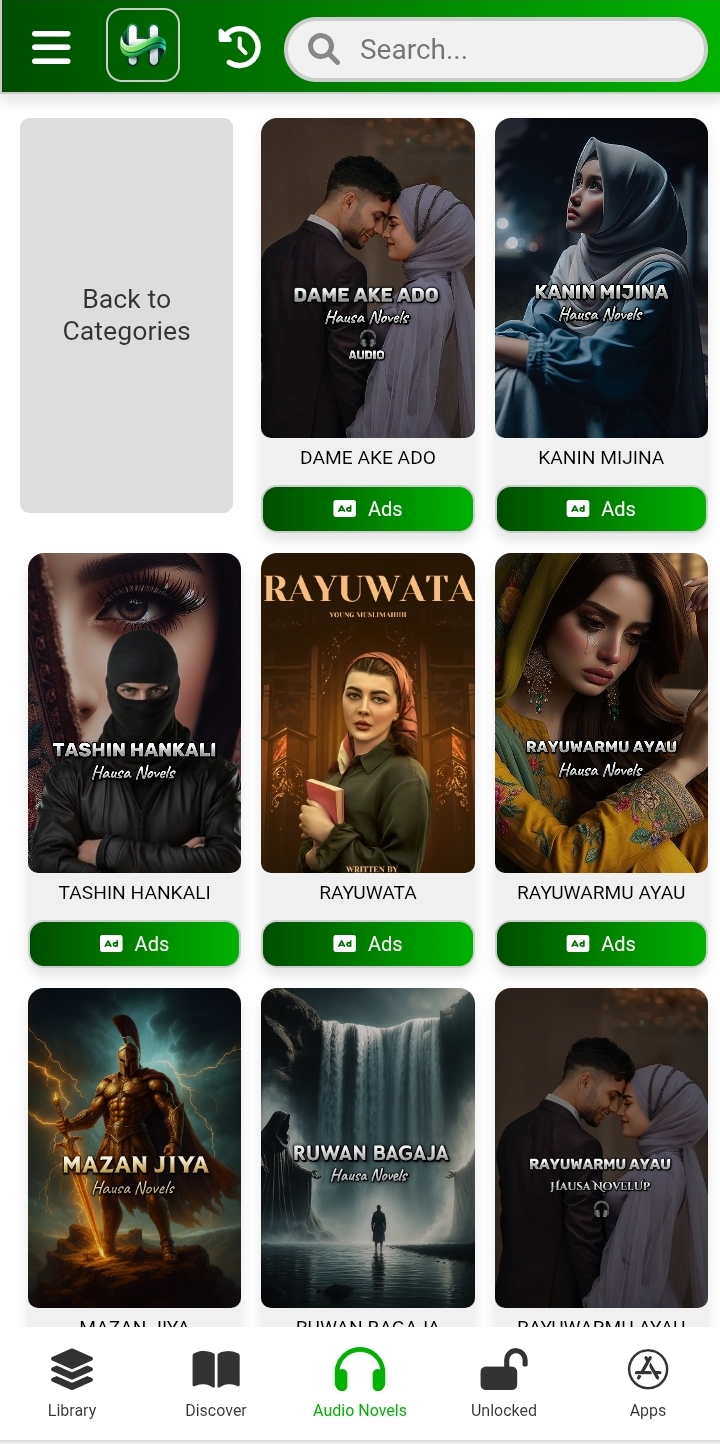Open the Apps tab

(x=648, y=1384)
